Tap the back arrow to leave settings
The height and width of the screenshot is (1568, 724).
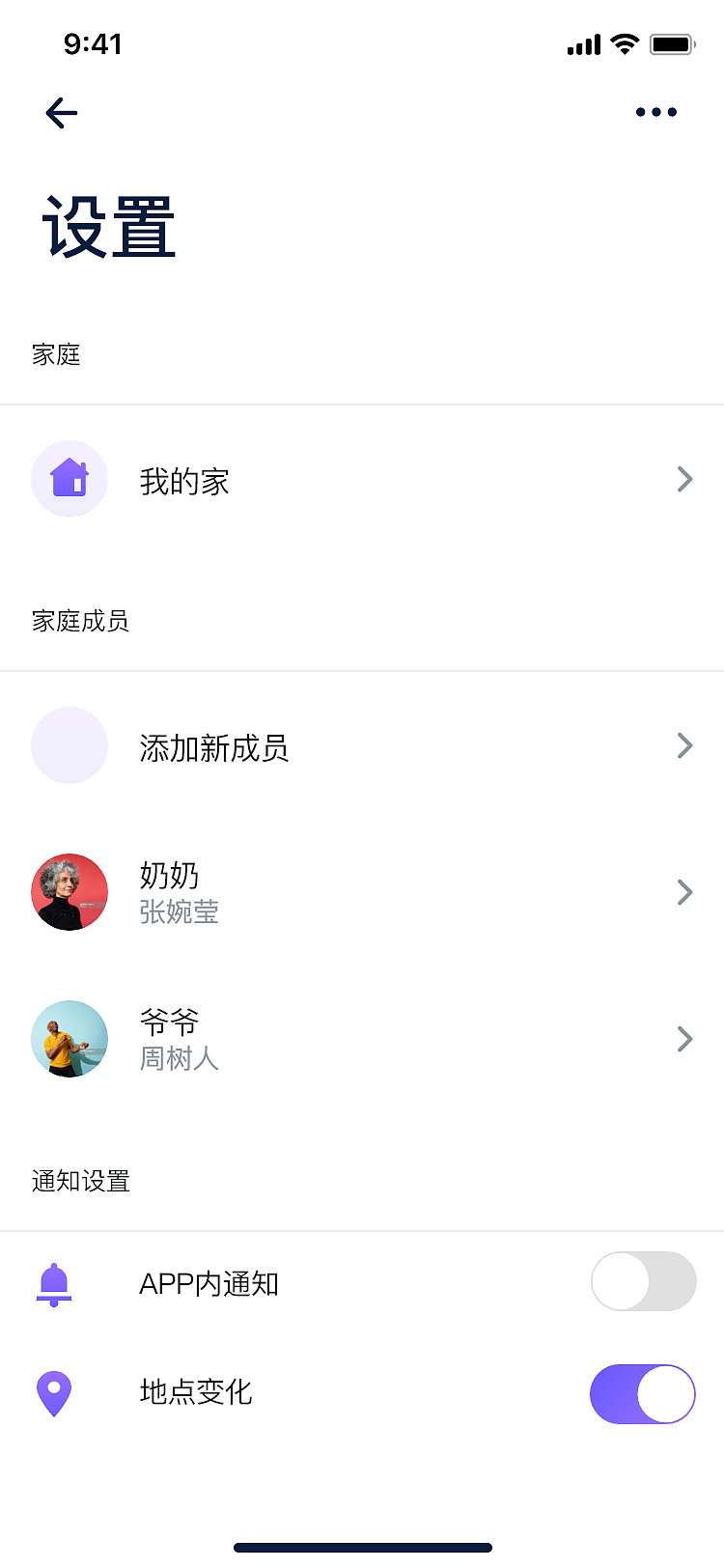(61, 113)
